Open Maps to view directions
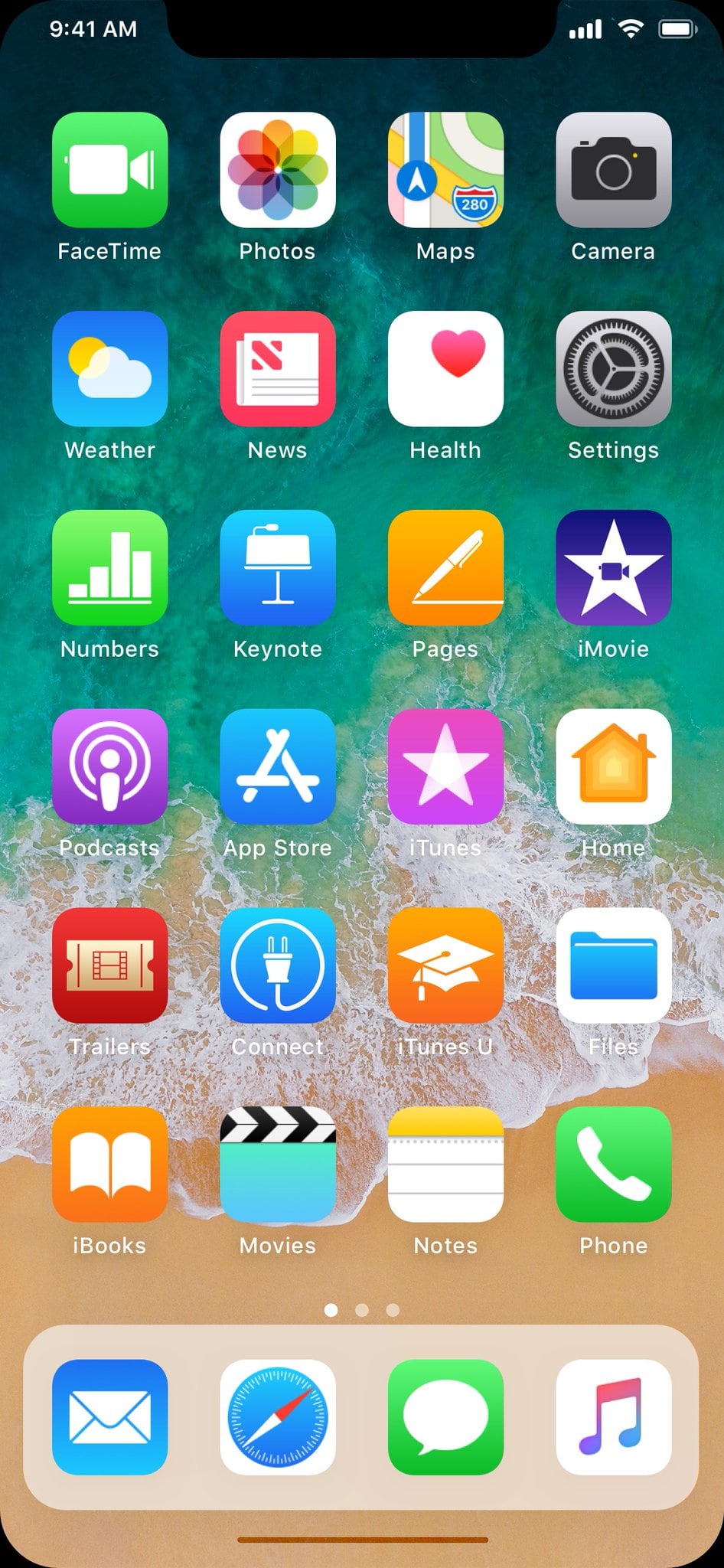The image size is (724, 1568). coord(445,170)
